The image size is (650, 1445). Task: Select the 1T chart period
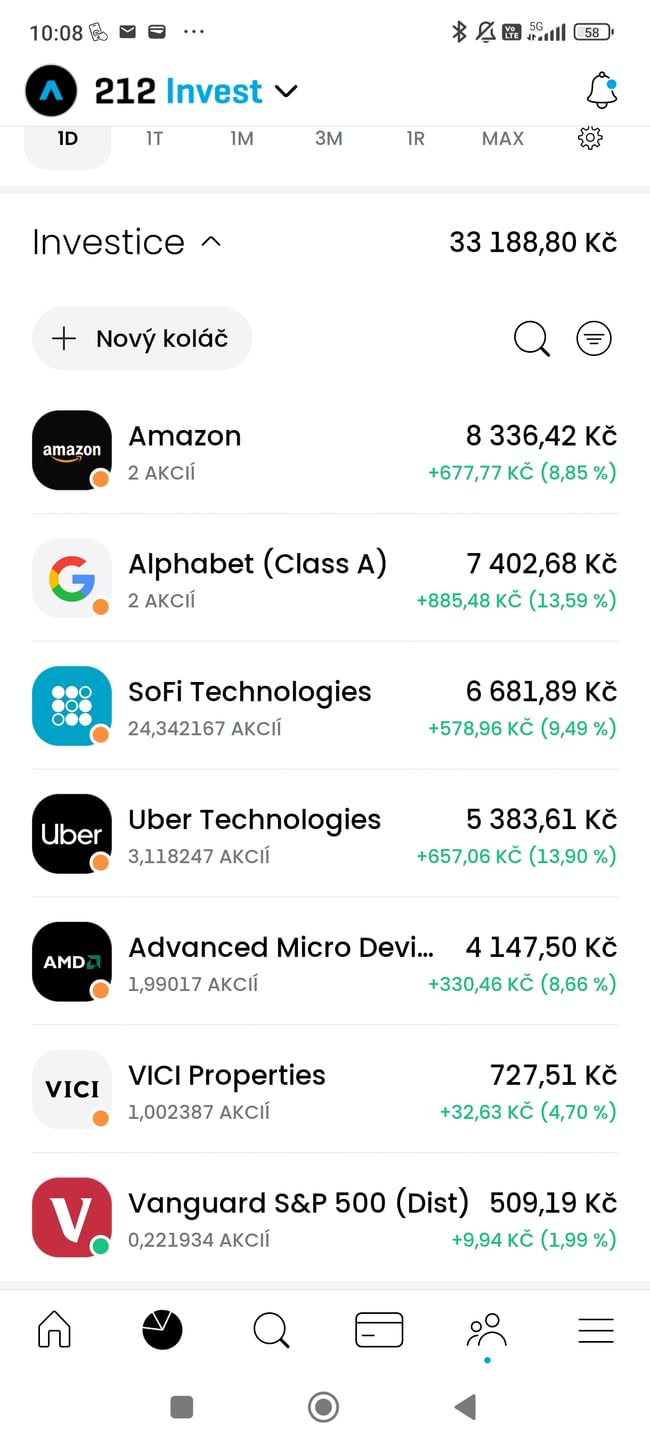pyautogui.click(x=154, y=139)
